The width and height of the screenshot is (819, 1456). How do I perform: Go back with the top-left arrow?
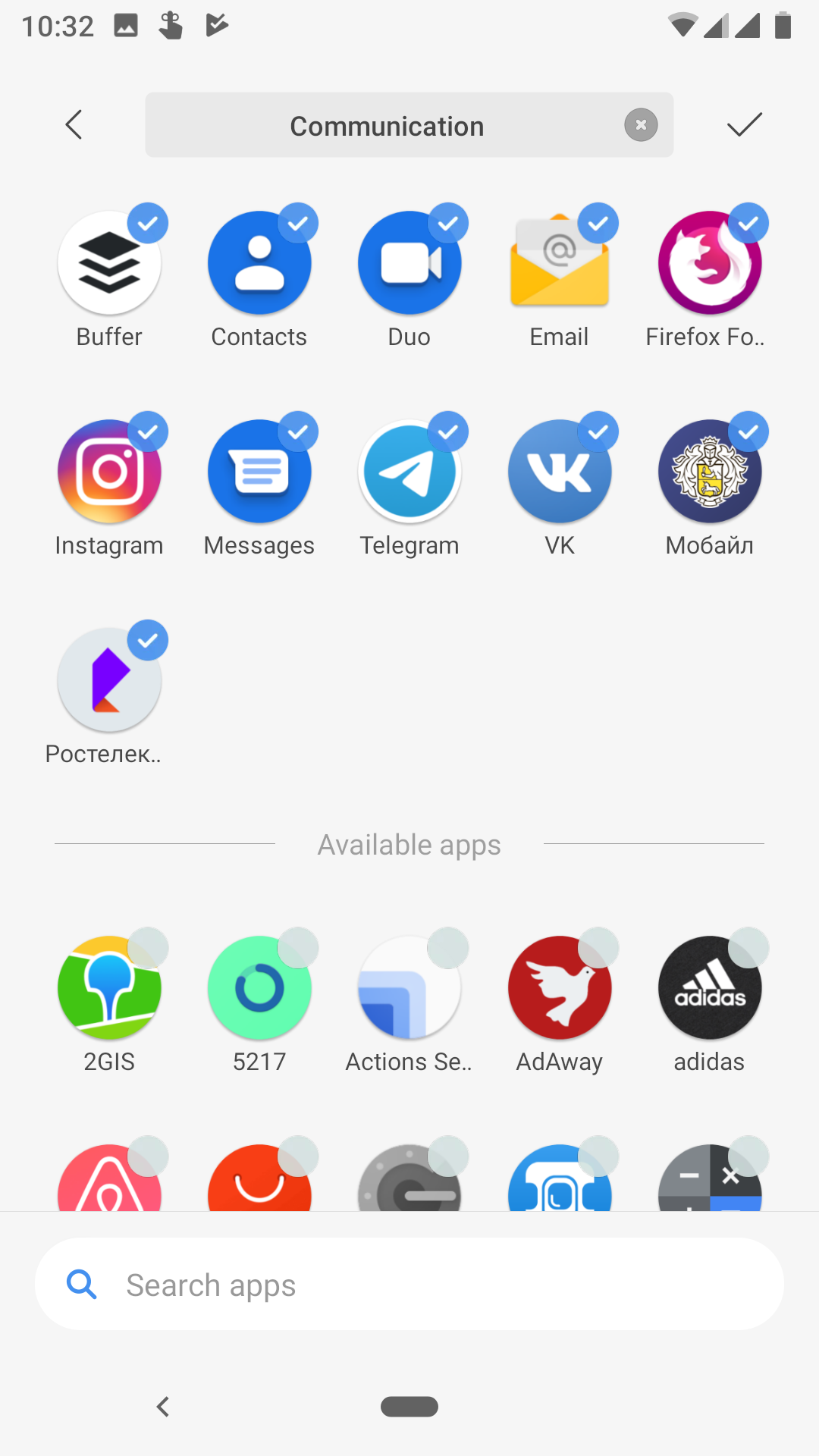74,125
